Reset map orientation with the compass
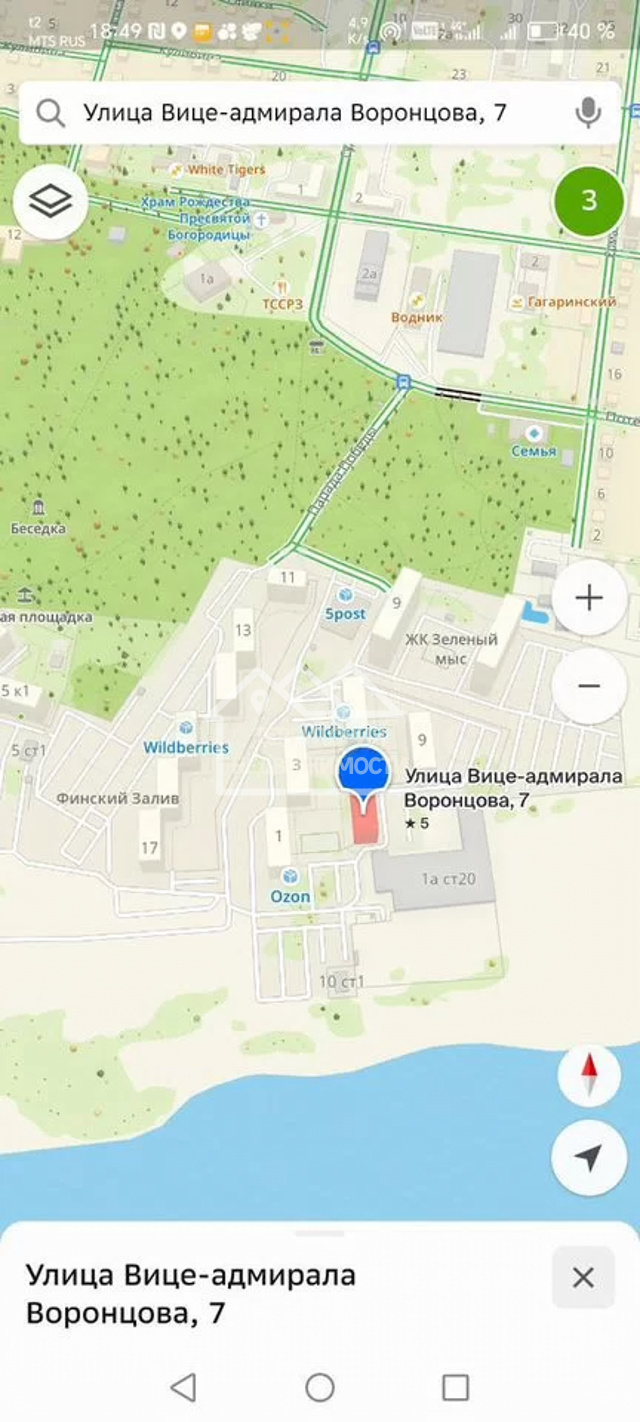Image resolution: width=640 pixels, height=1422 pixels. [589, 1076]
